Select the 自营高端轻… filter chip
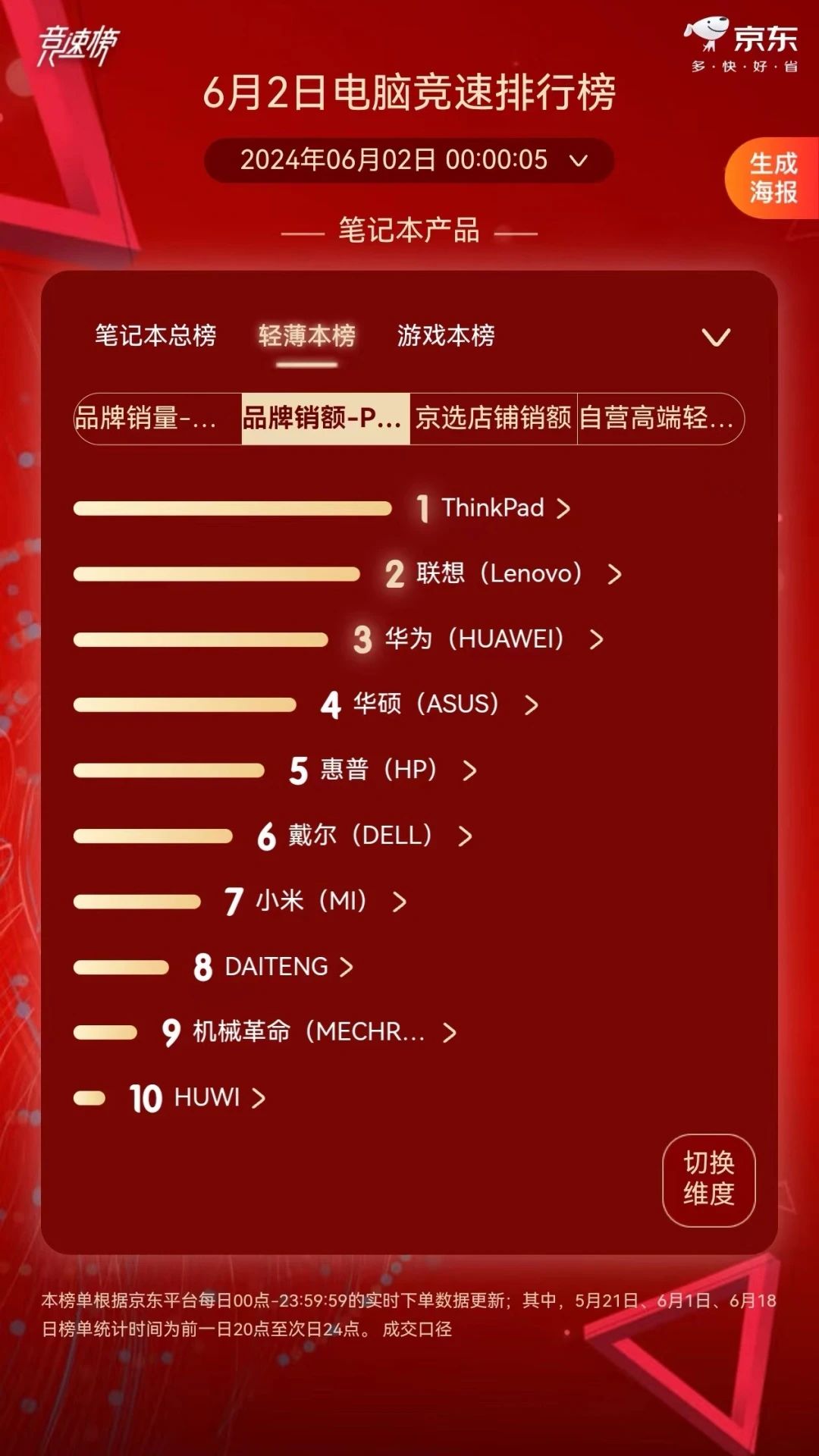819x1456 pixels. click(x=658, y=418)
